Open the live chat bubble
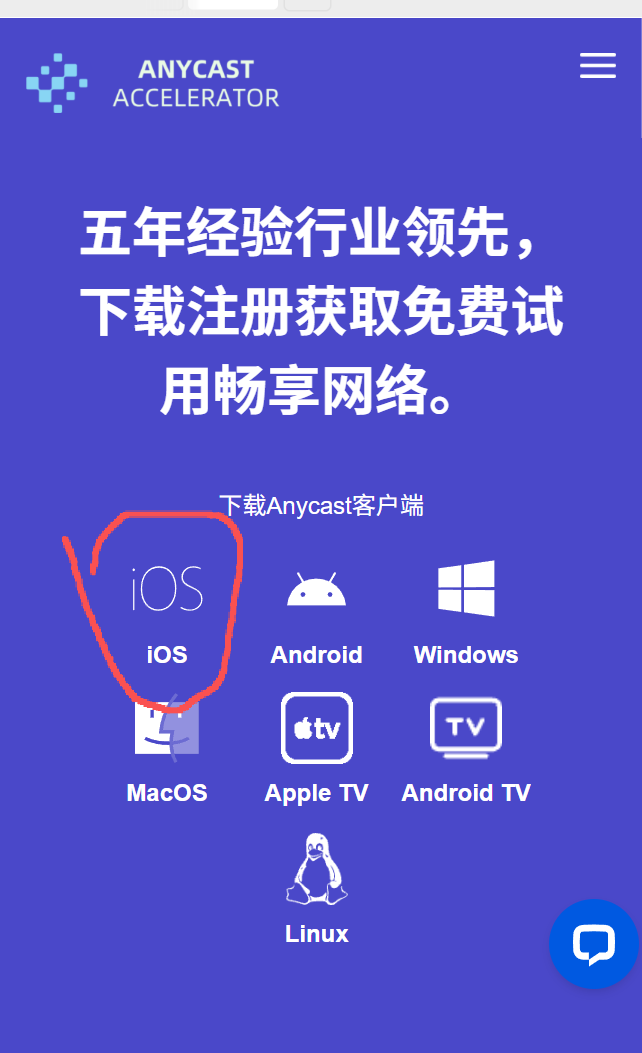 tap(594, 944)
